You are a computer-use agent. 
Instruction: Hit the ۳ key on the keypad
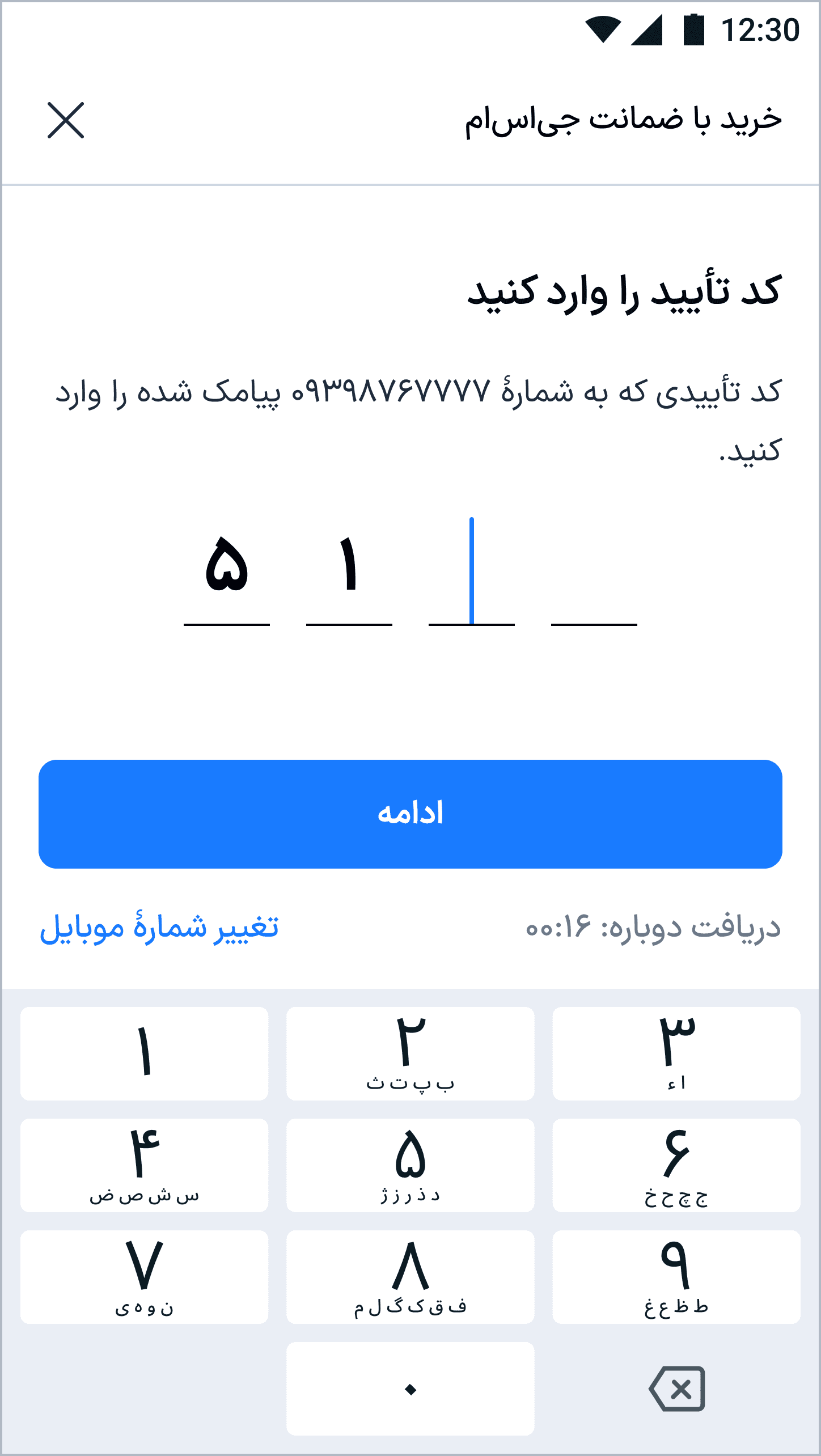pos(676,1054)
